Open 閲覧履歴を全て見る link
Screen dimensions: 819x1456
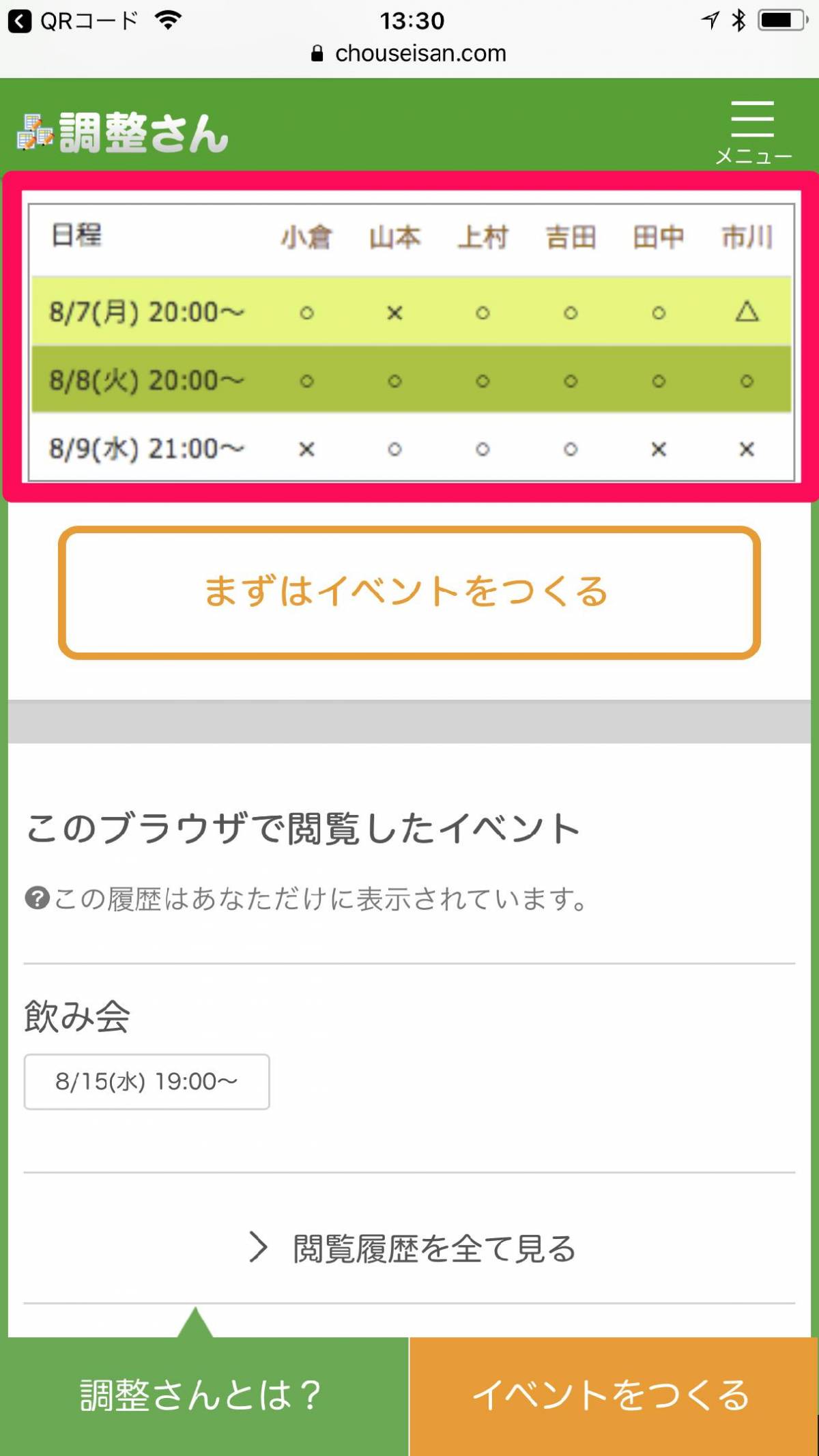tap(412, 1248)
